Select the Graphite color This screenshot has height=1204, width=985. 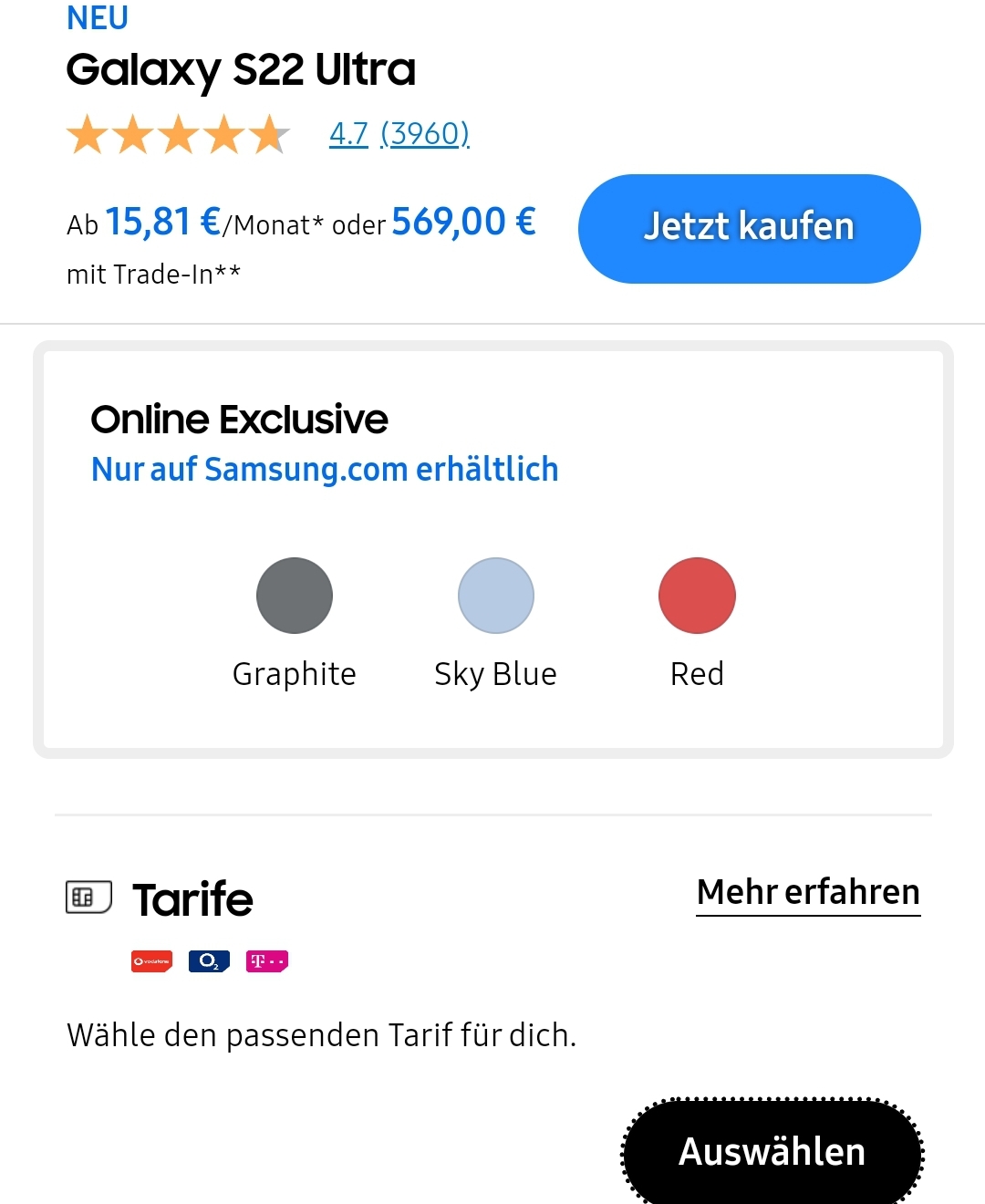pos(294,596)
